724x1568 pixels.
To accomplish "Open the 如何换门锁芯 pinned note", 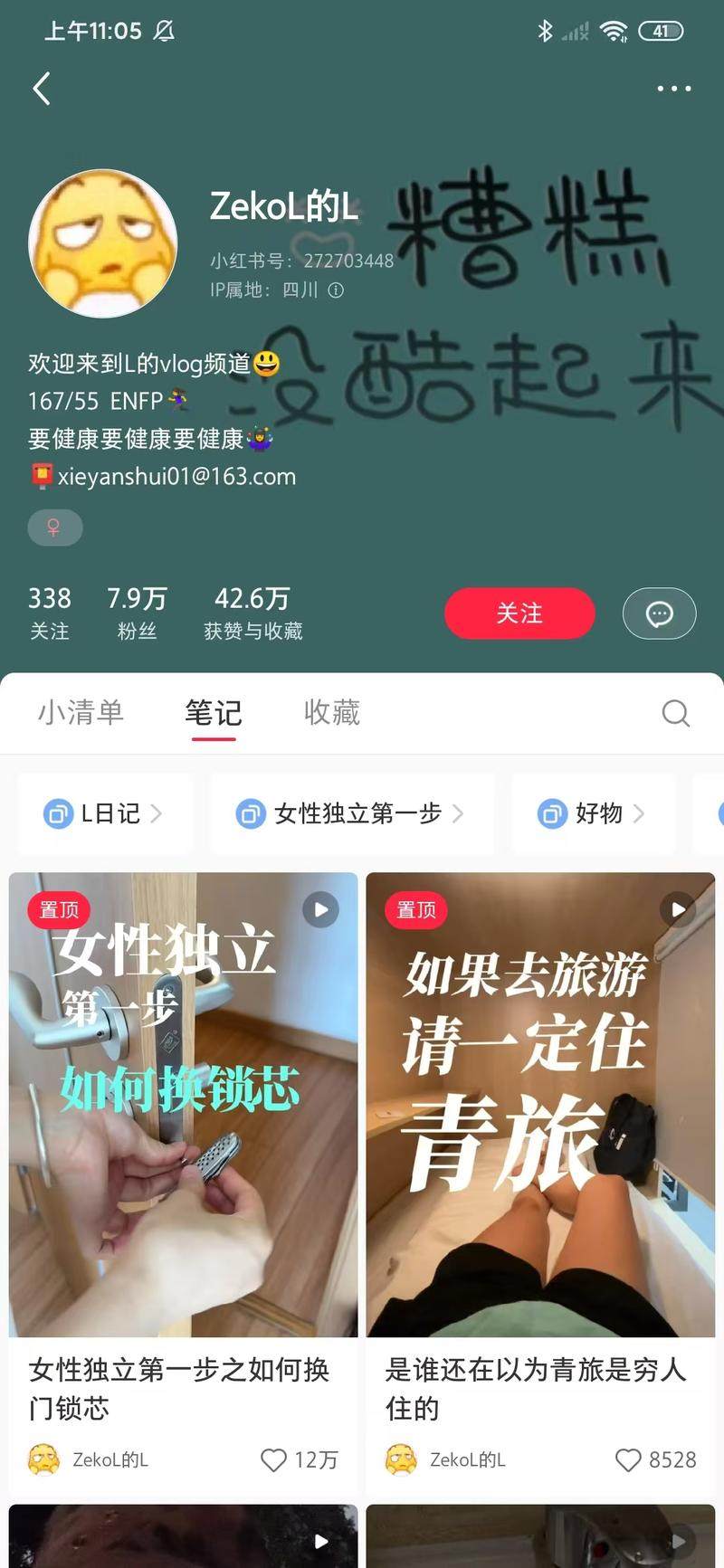I will coord(183,1104).
